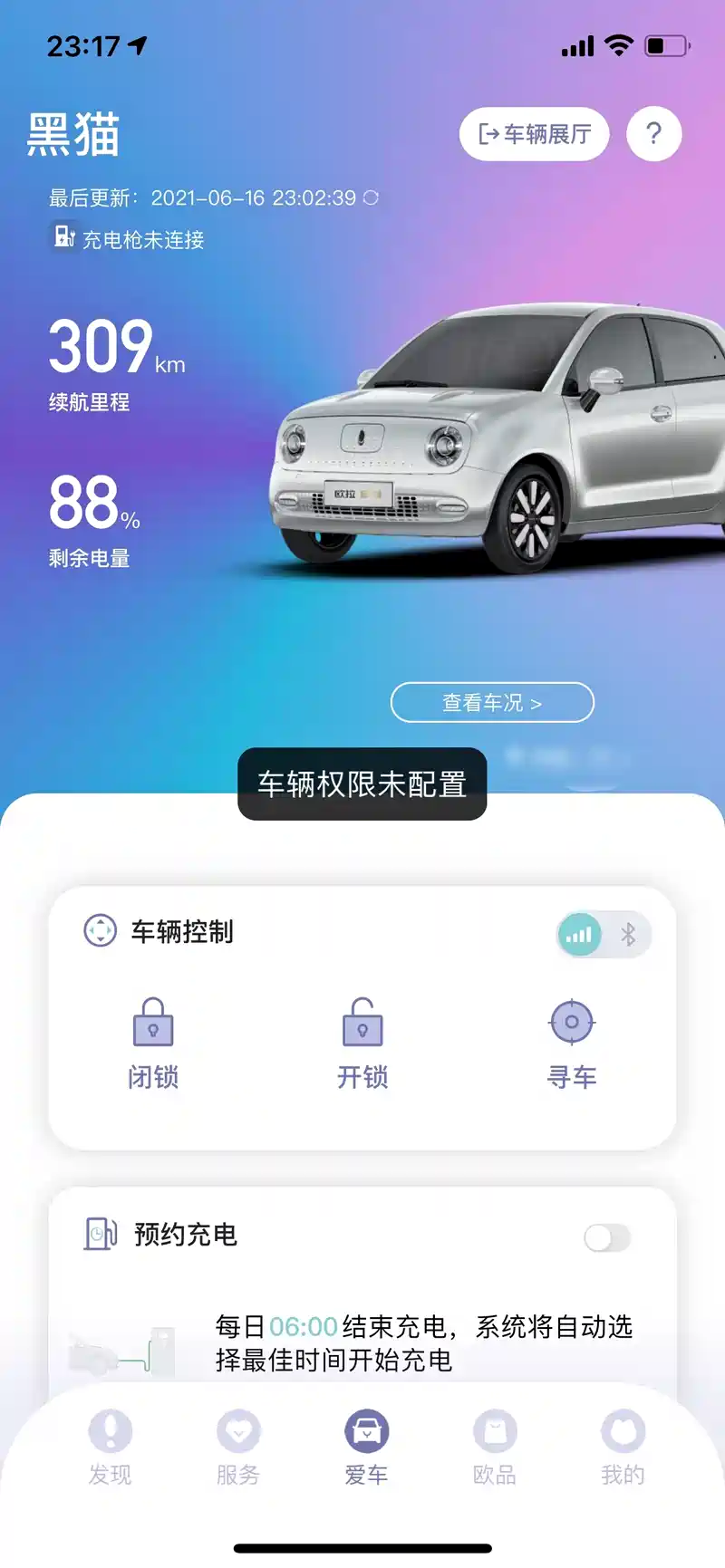Go to the 欧品 tab
This screenshot has width=725, height=1568.
pyautogui.click(x=495, y=1447)
